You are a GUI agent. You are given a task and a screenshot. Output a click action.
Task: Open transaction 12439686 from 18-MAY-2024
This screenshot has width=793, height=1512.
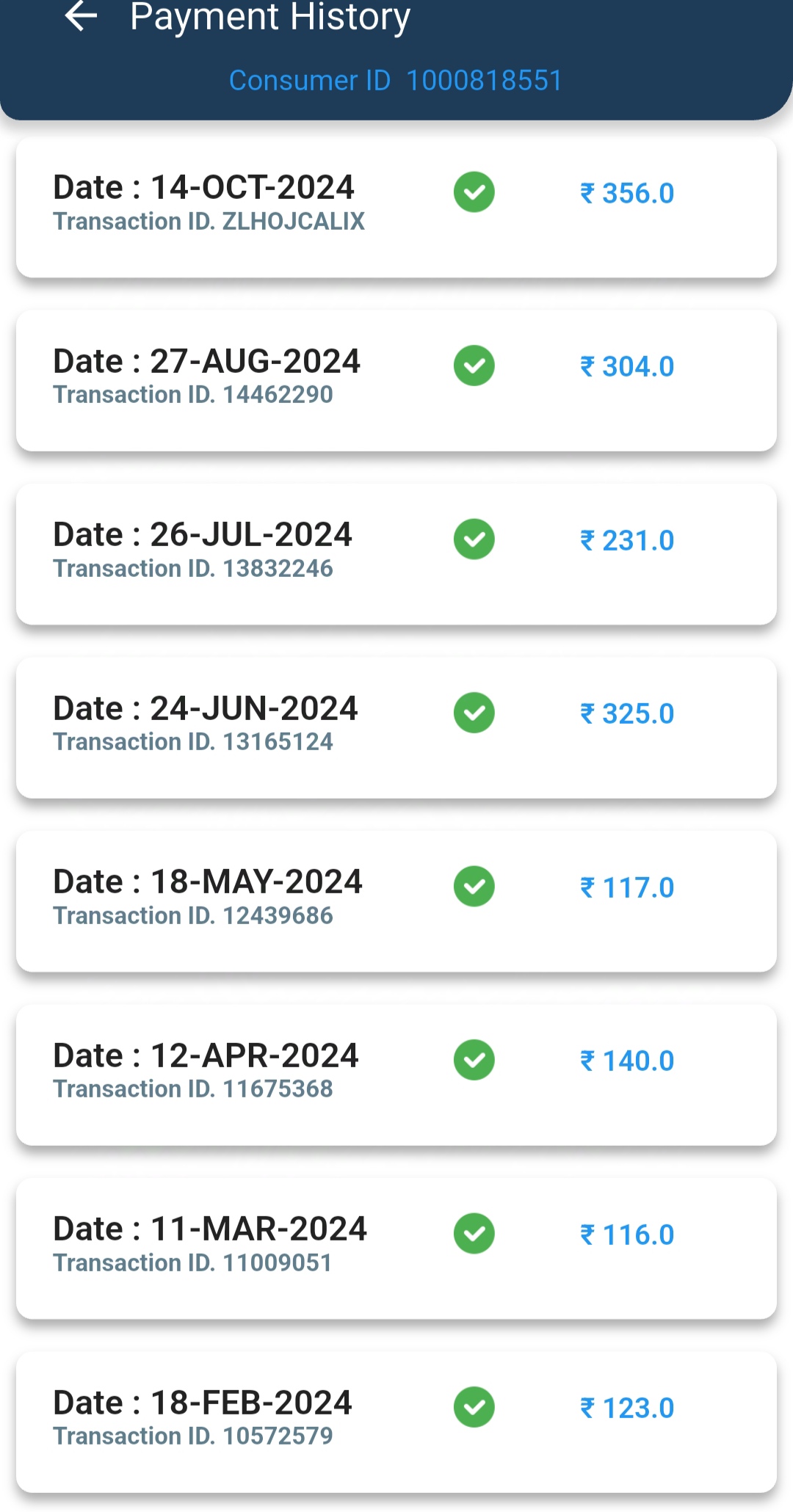pos(396,901)
